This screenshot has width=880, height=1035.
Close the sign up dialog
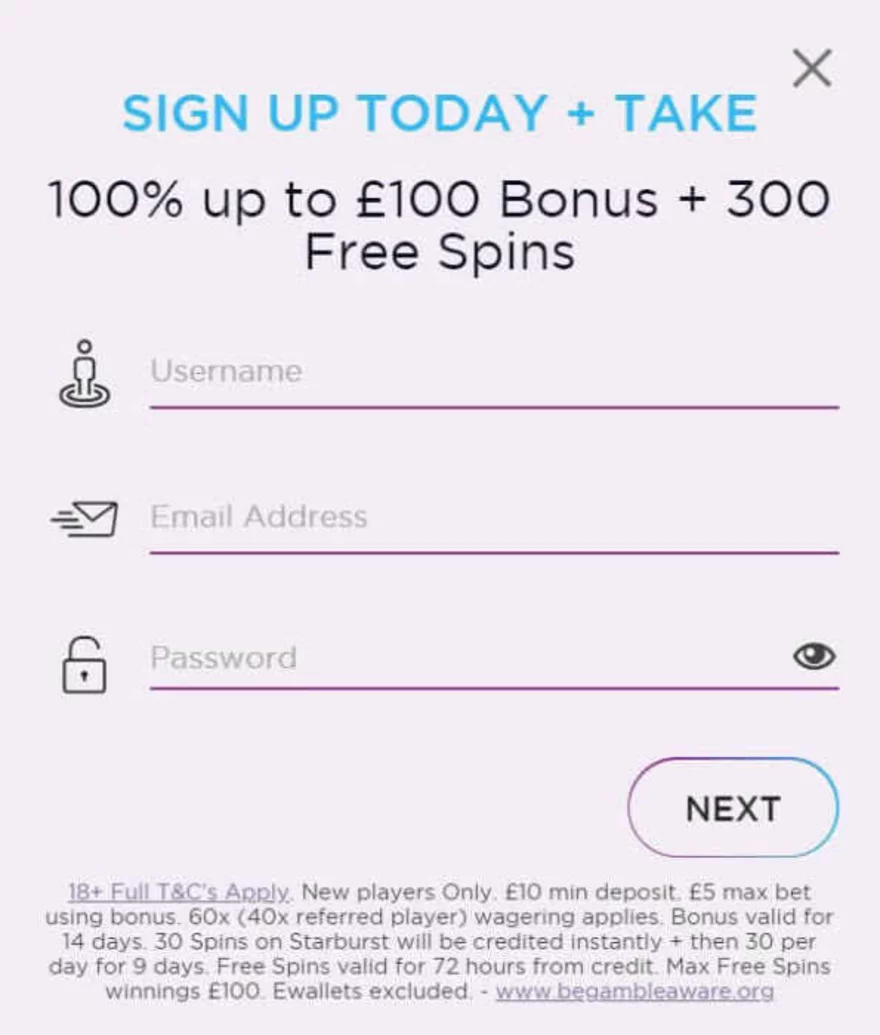(811, 68)
